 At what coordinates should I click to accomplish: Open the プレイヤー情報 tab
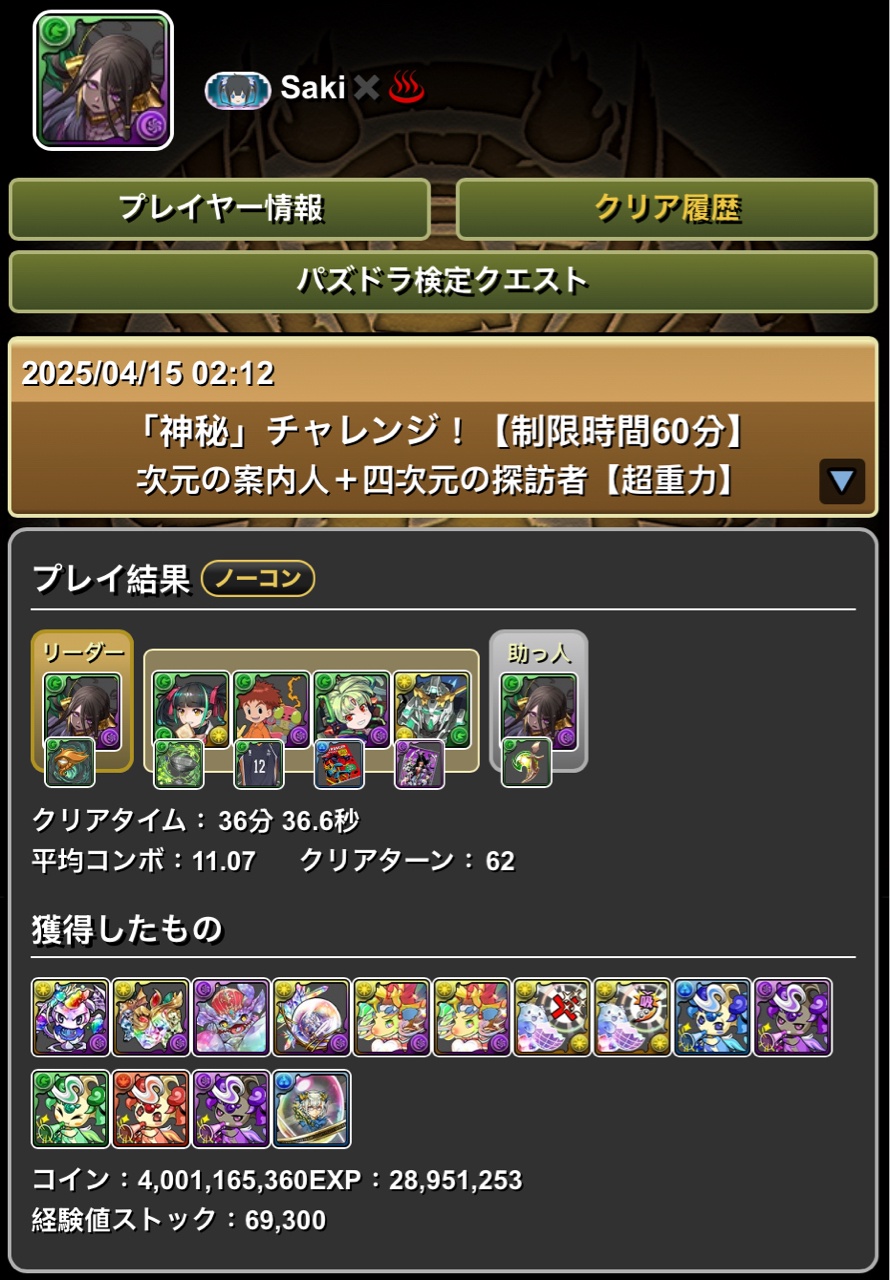tap(220, 209)
